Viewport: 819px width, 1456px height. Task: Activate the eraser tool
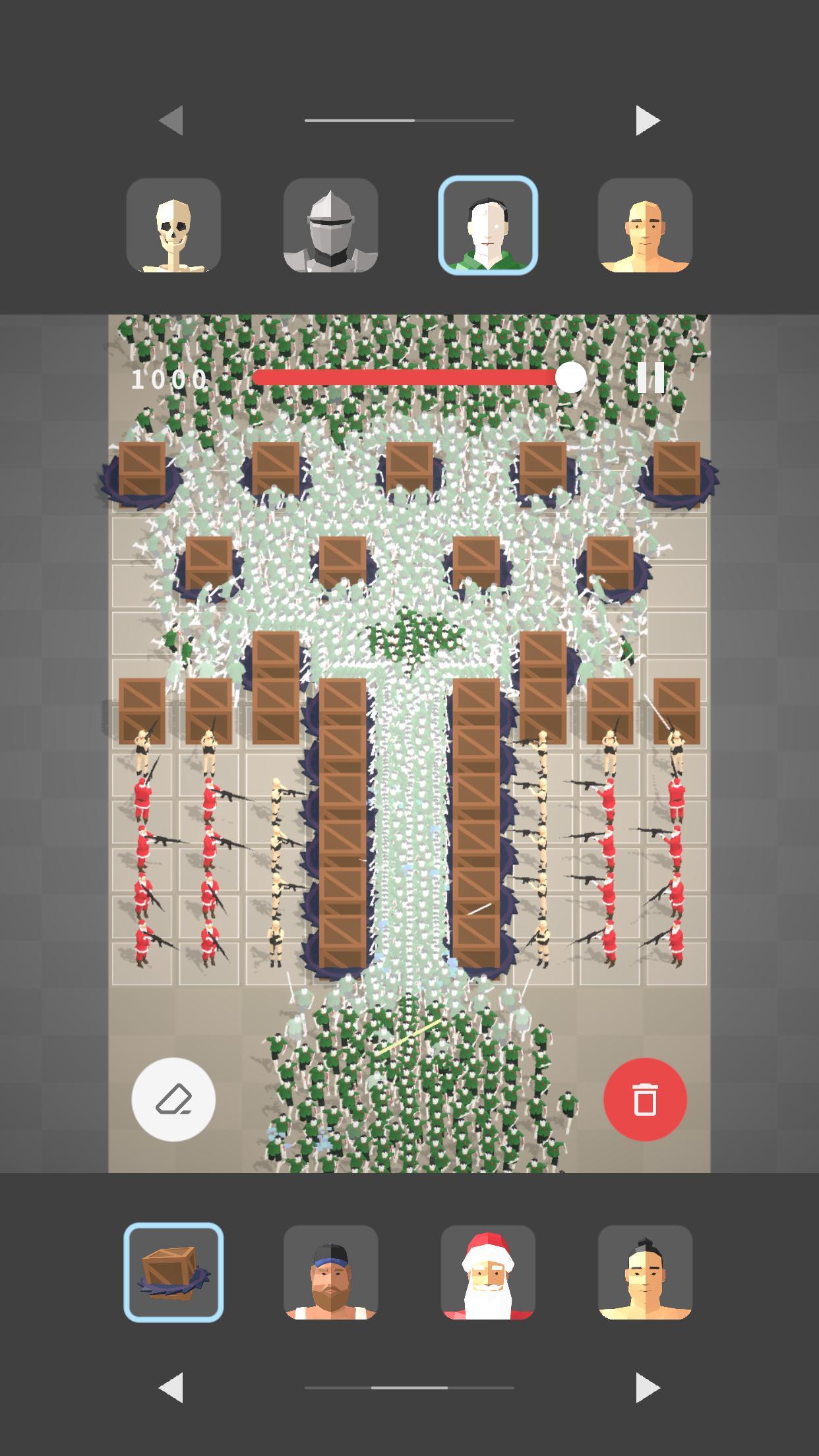pyautogui.click(x=173, y=1099)
